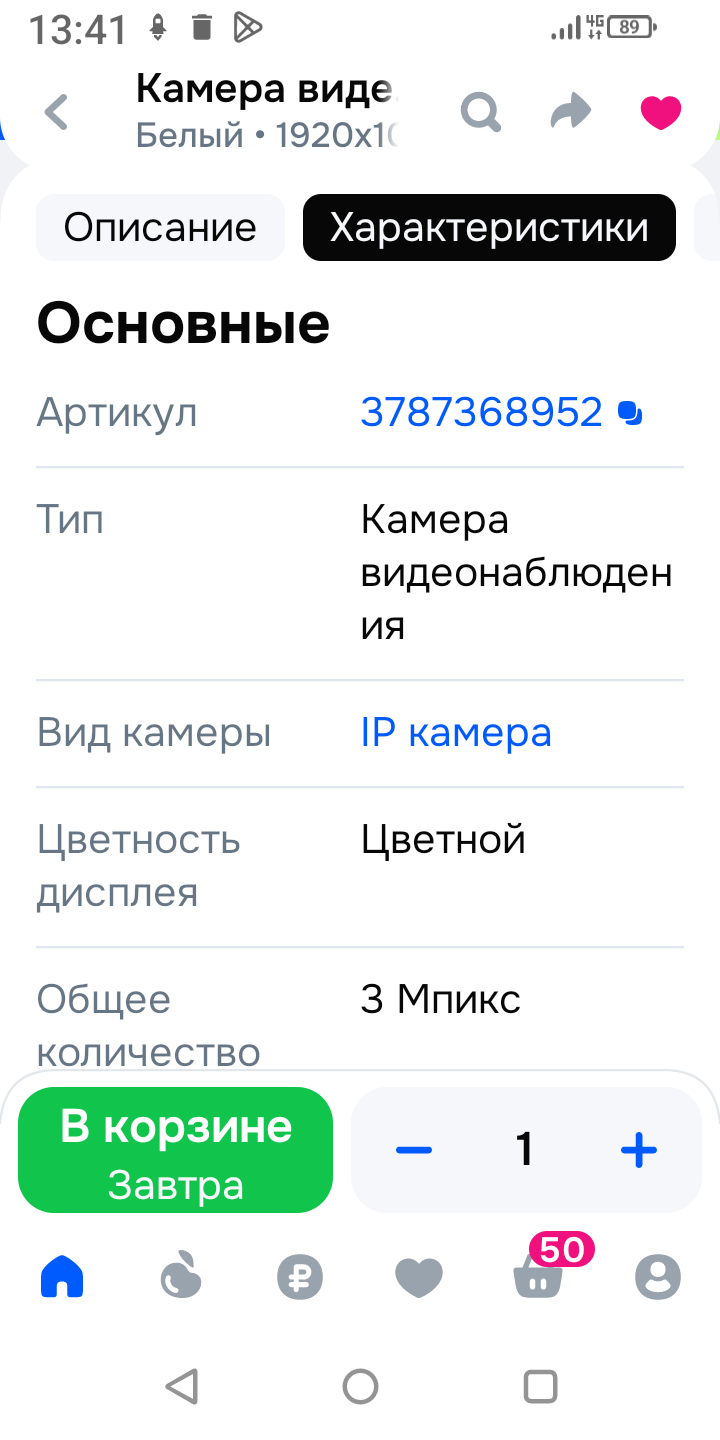This screenshot has height=1440, width=720.
Task: Increase quantity with the plus button
Action: pos(638,1150)
